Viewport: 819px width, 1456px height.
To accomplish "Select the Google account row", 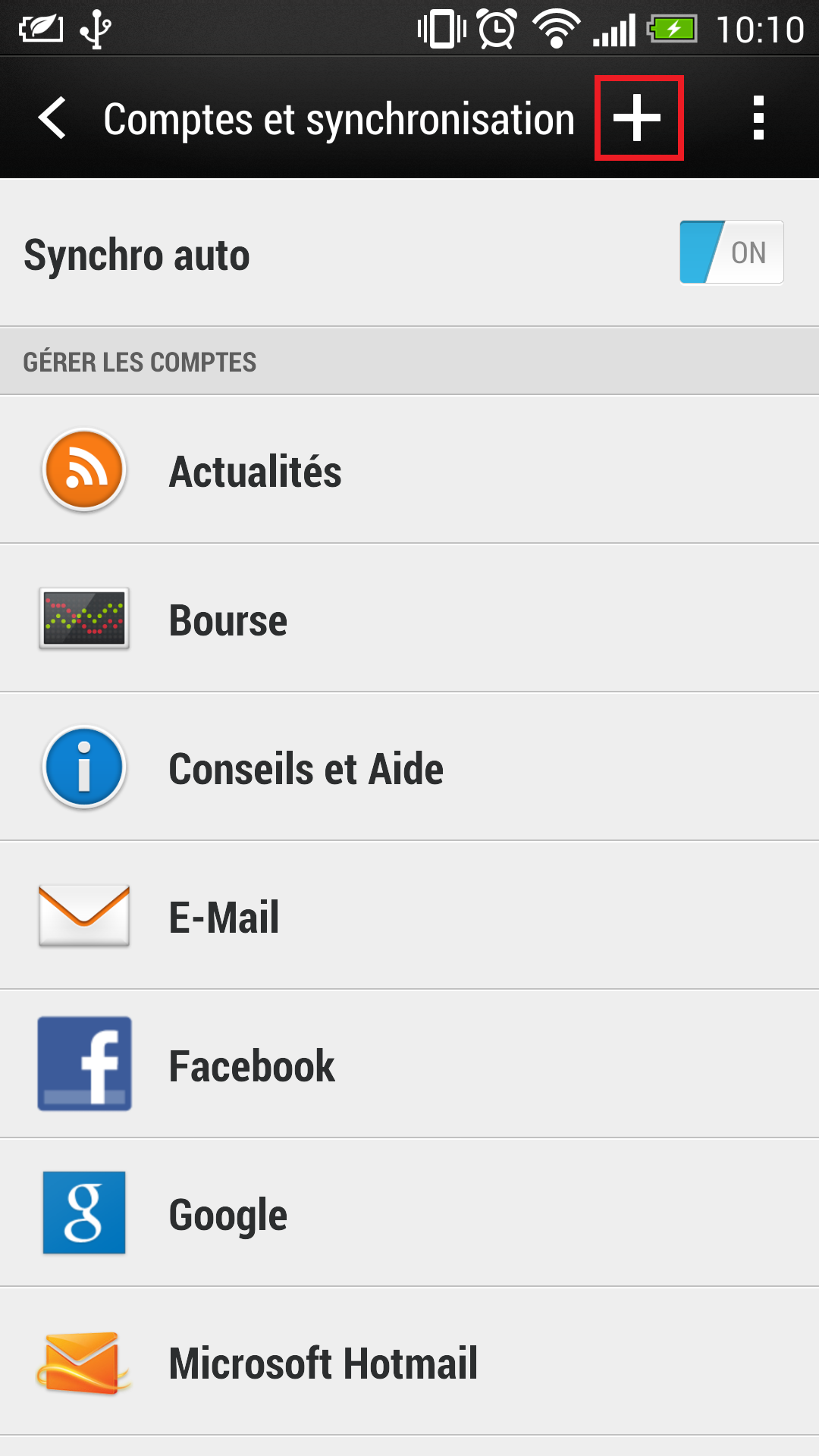I will (x=409, y=1213).
